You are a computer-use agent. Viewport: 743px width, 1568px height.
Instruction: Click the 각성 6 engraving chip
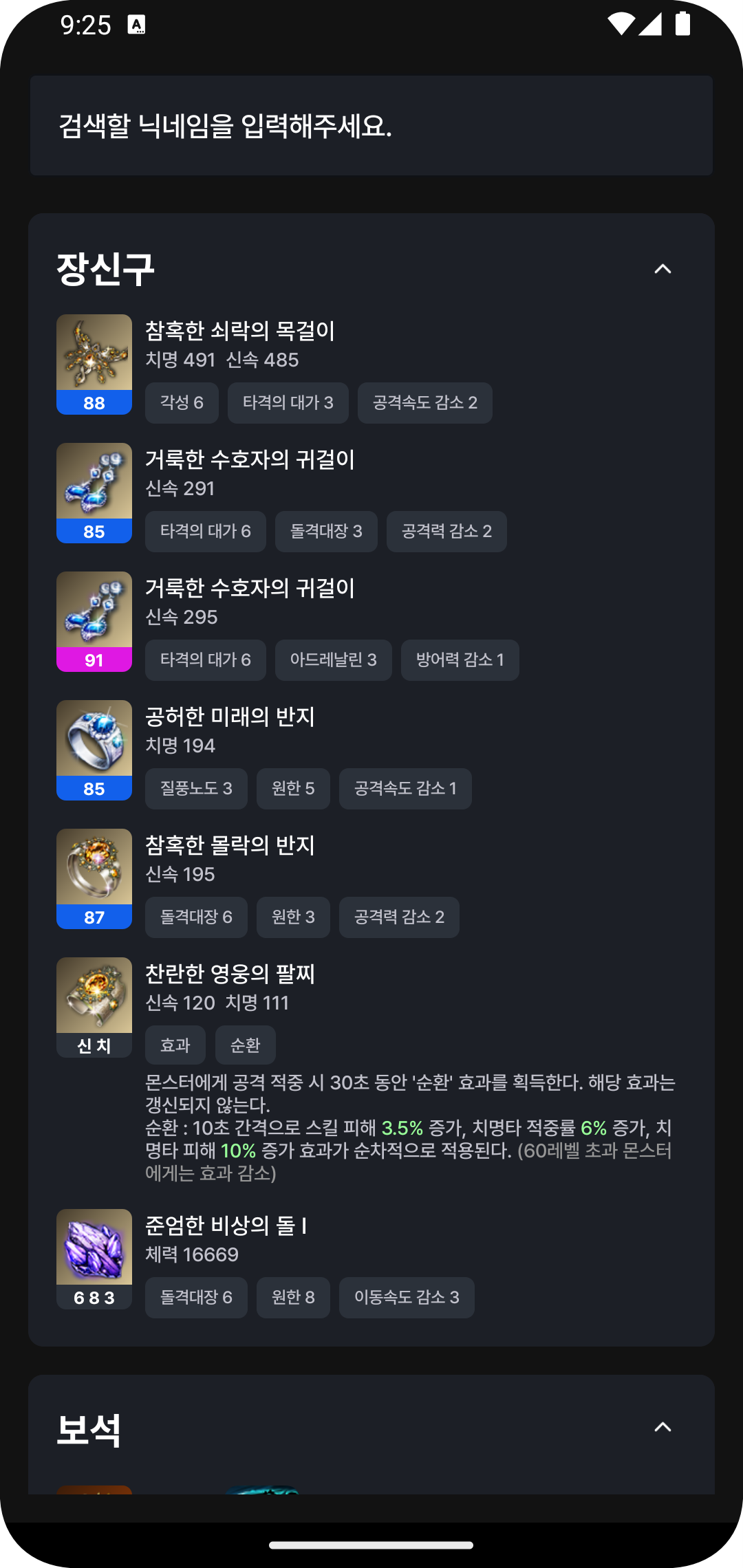pyautogui.click(x=182, y=403)
